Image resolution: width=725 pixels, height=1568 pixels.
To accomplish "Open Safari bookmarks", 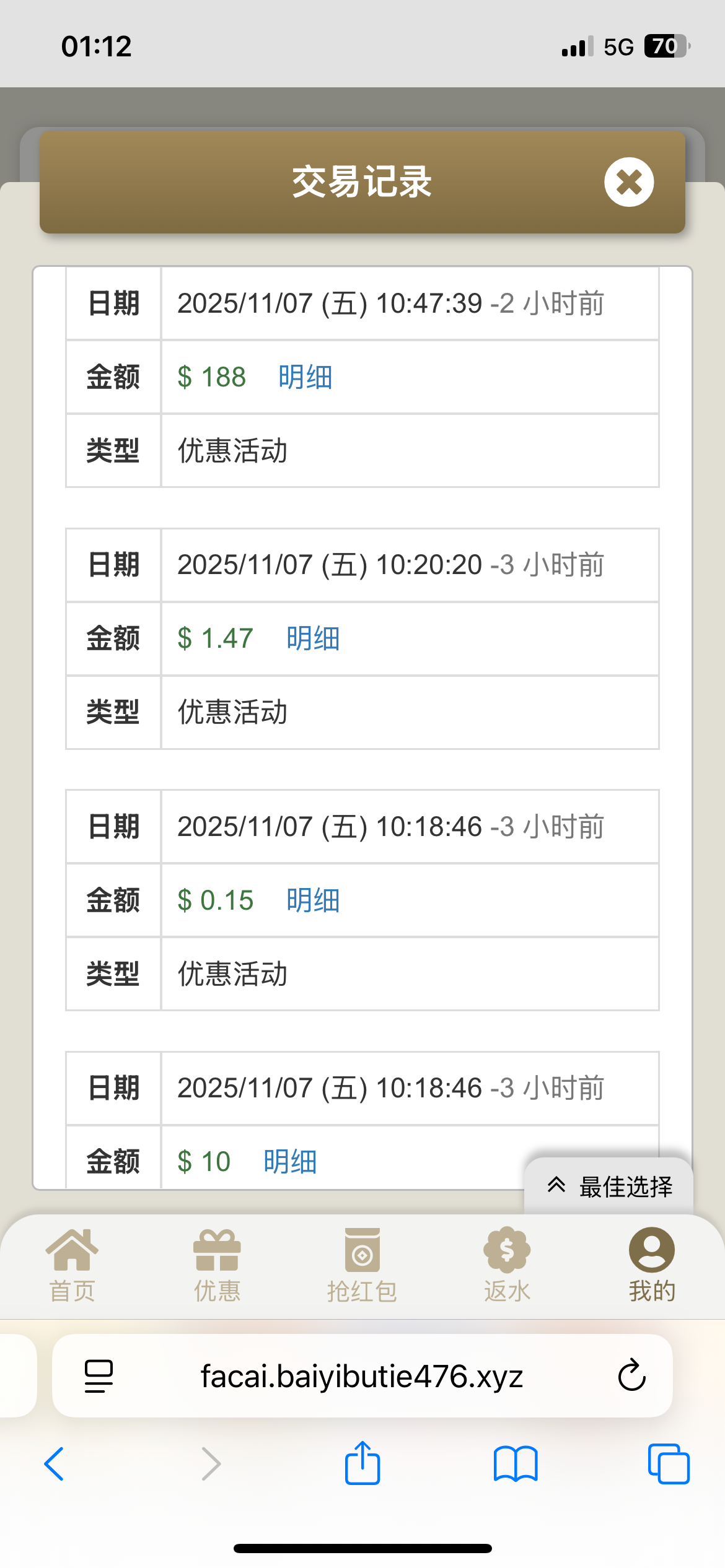I will tap(516, 1464).
